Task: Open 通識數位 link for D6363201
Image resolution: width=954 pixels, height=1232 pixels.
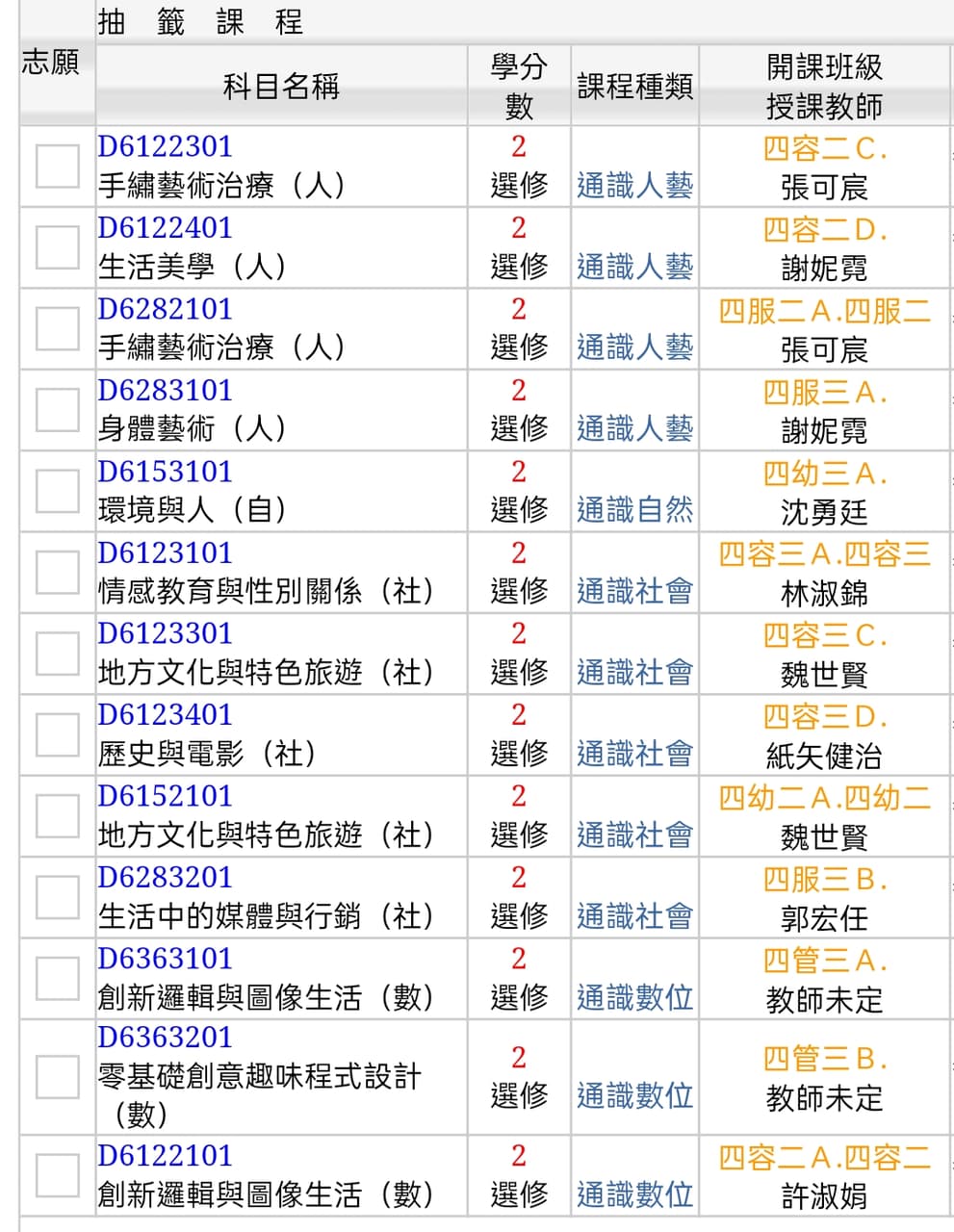Action: pyautogui.click(x=634, y=1095)
